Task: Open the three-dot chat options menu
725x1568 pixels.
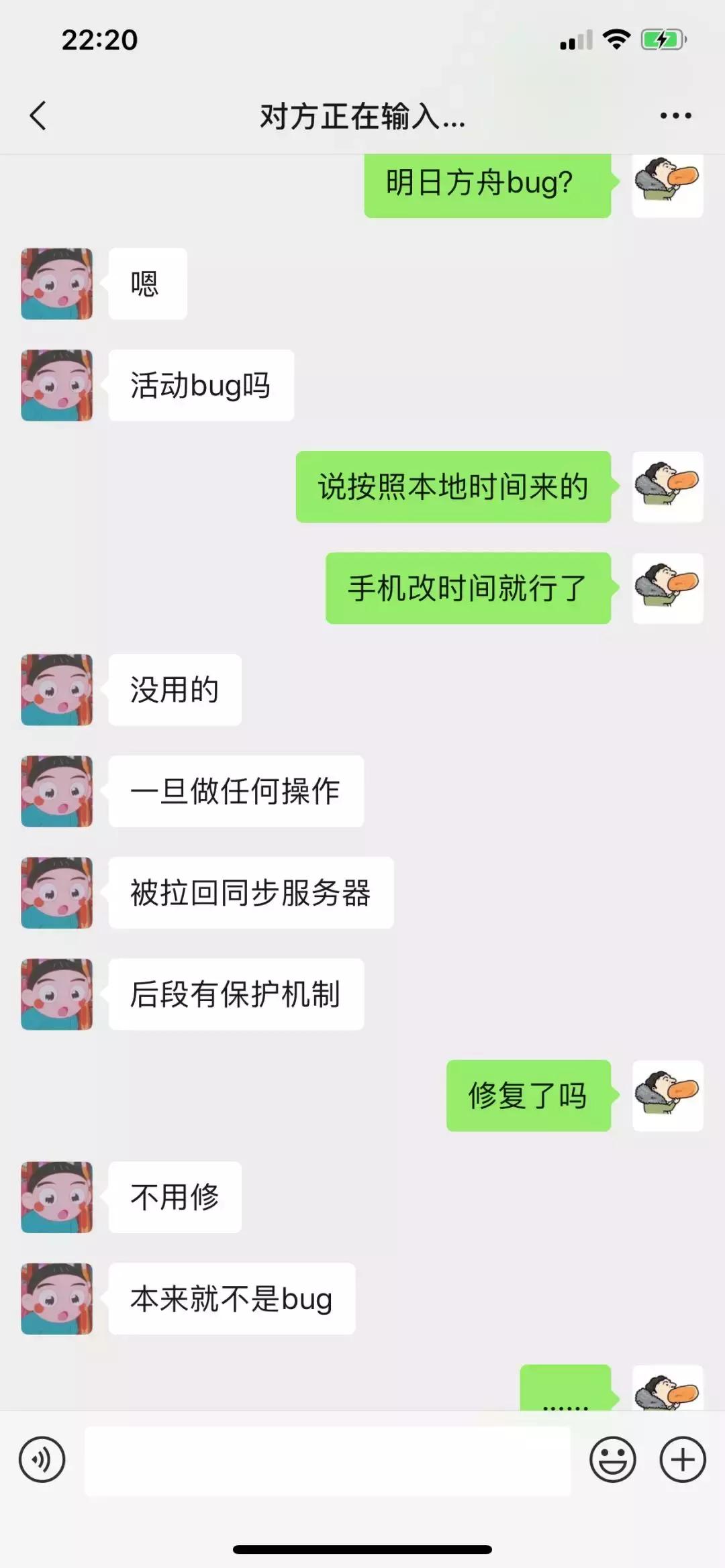Action: point(675,115)
